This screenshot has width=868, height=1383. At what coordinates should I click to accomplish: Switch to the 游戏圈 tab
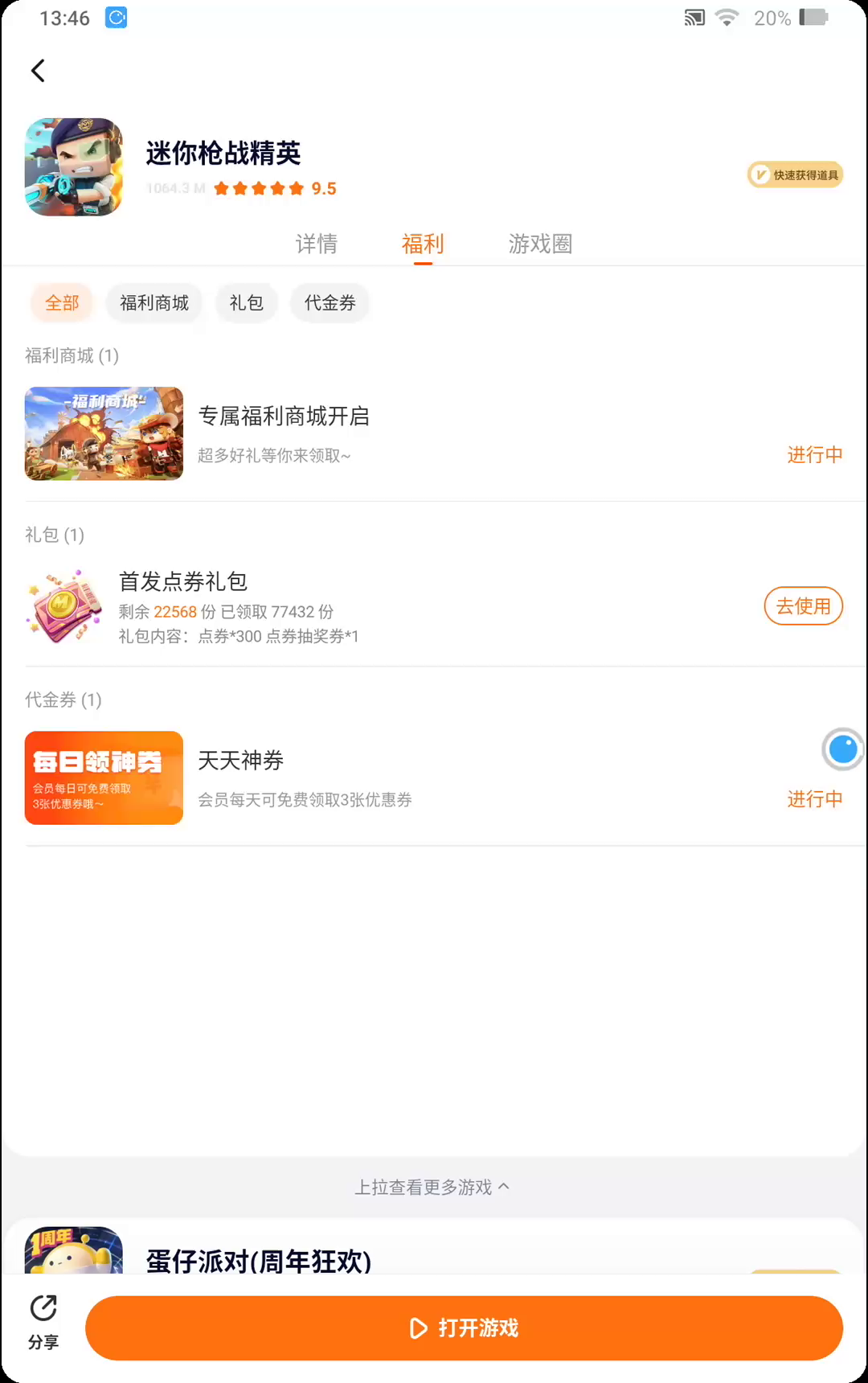[x=540, y=244]
